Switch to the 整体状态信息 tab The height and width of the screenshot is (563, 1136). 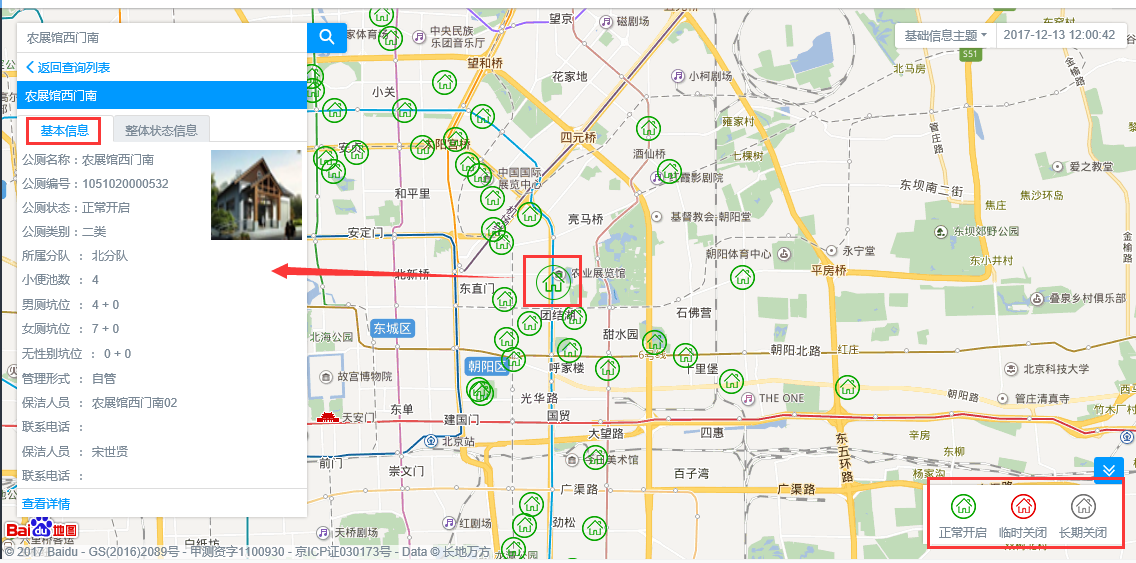coord(161,130)
